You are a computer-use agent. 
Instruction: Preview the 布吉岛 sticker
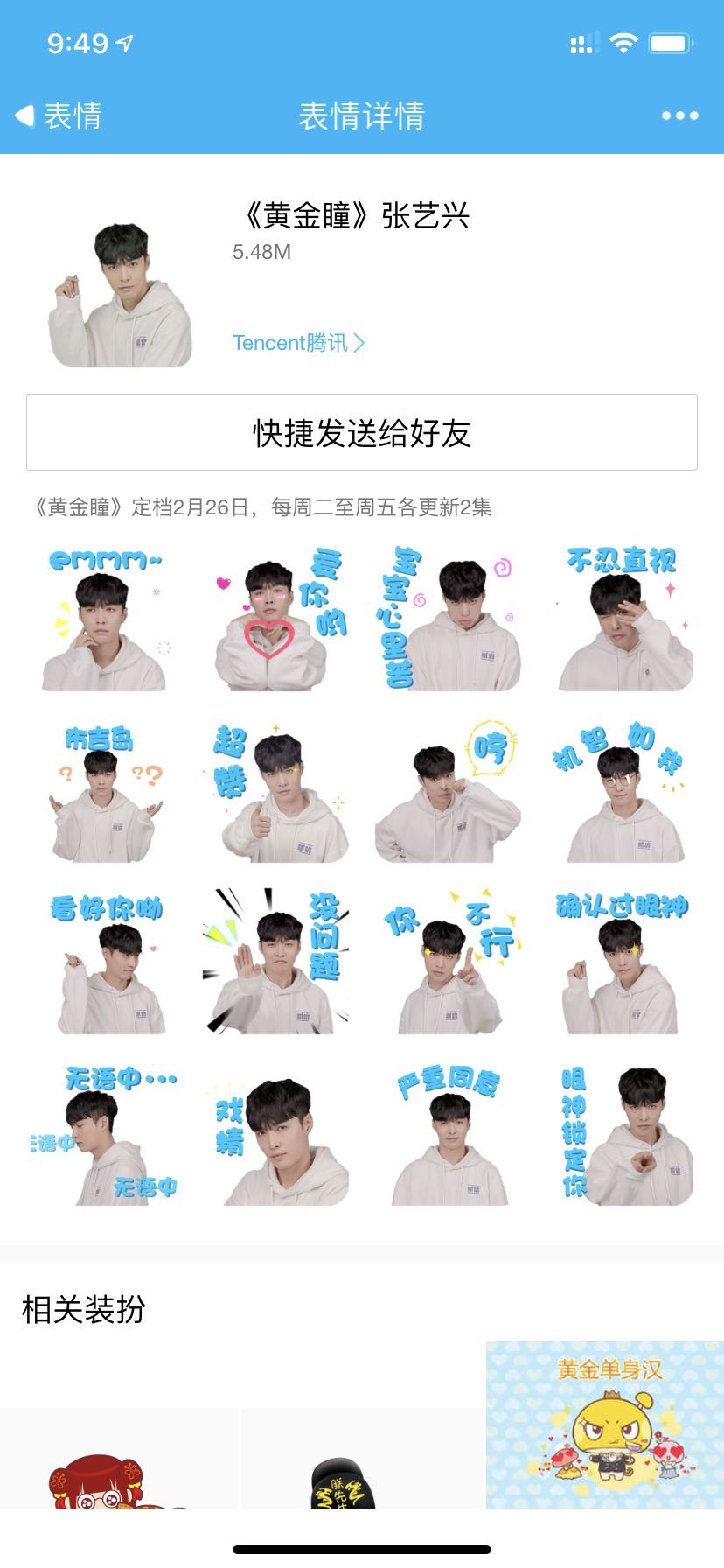click(105, 792)
